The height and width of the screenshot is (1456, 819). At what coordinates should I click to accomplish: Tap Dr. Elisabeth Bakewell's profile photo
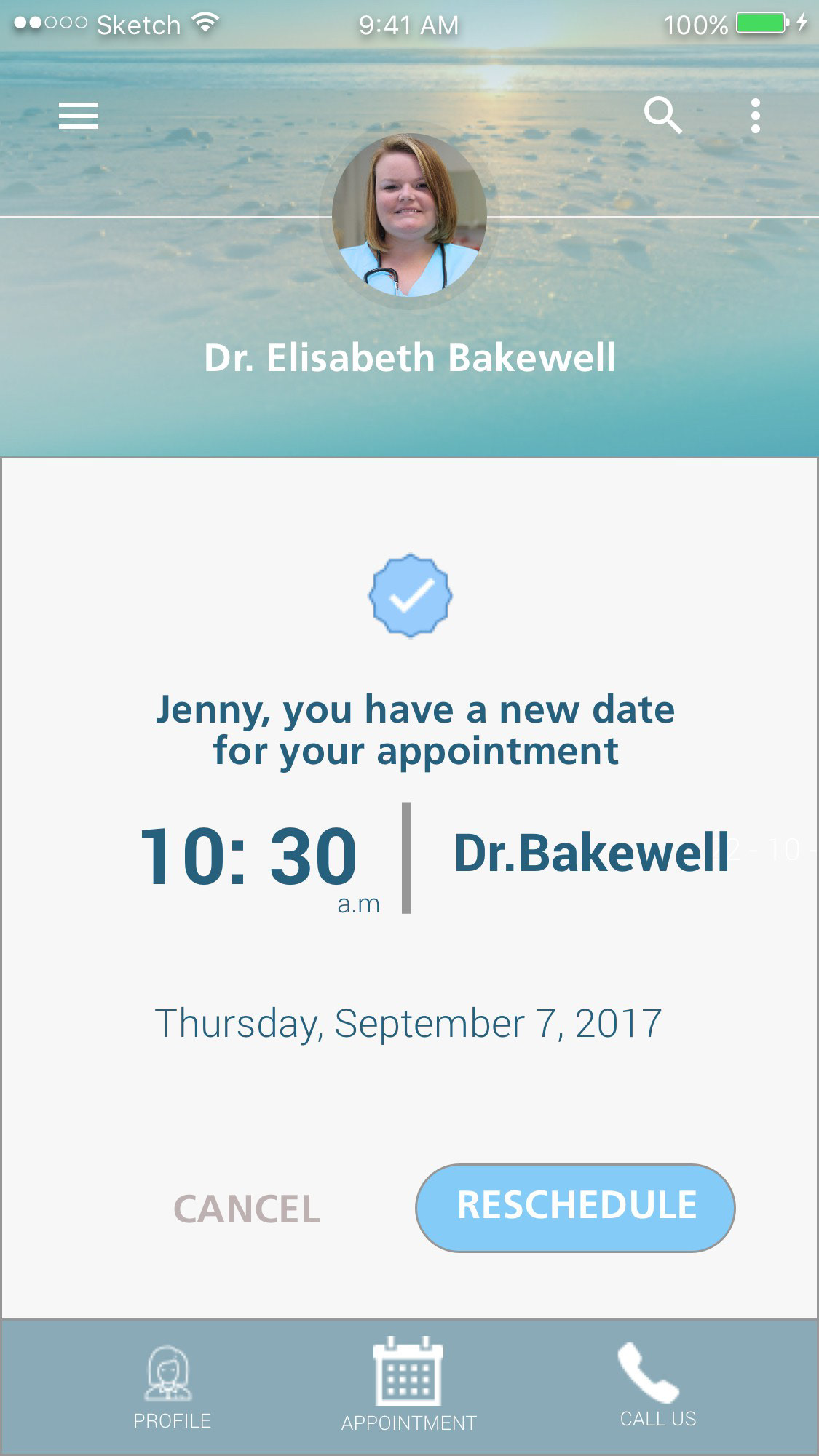[410, 215]
